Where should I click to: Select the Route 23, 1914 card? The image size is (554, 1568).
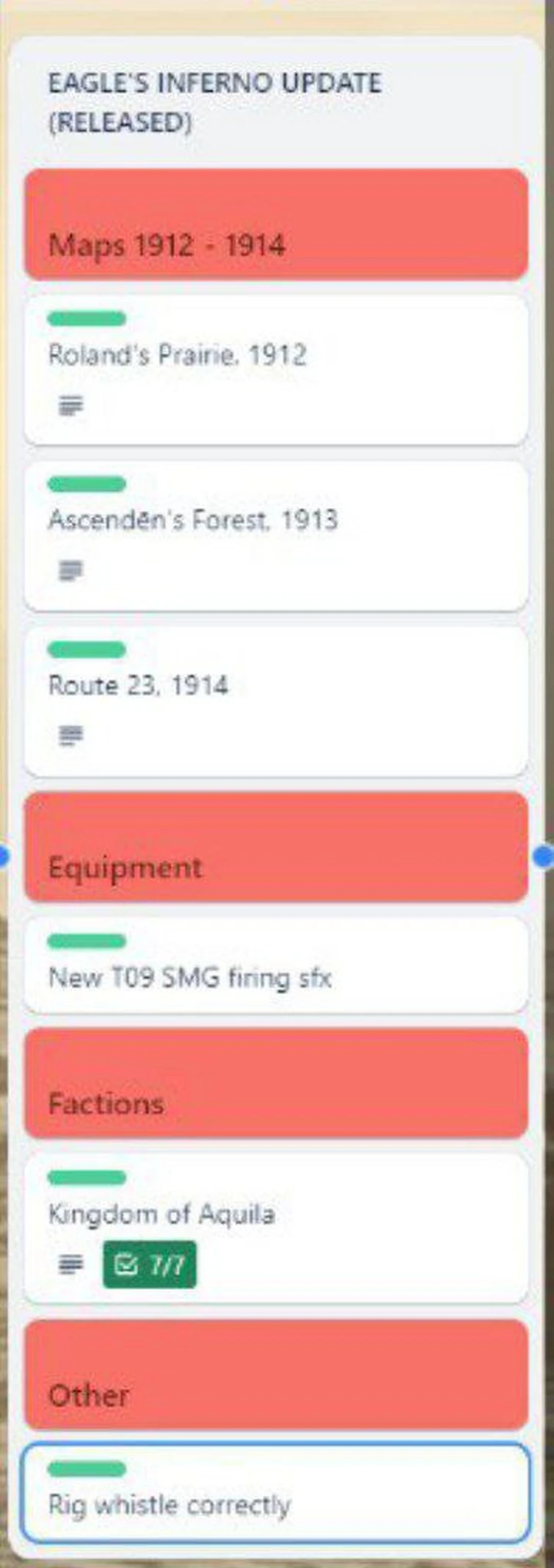click(x=276, y=700)
